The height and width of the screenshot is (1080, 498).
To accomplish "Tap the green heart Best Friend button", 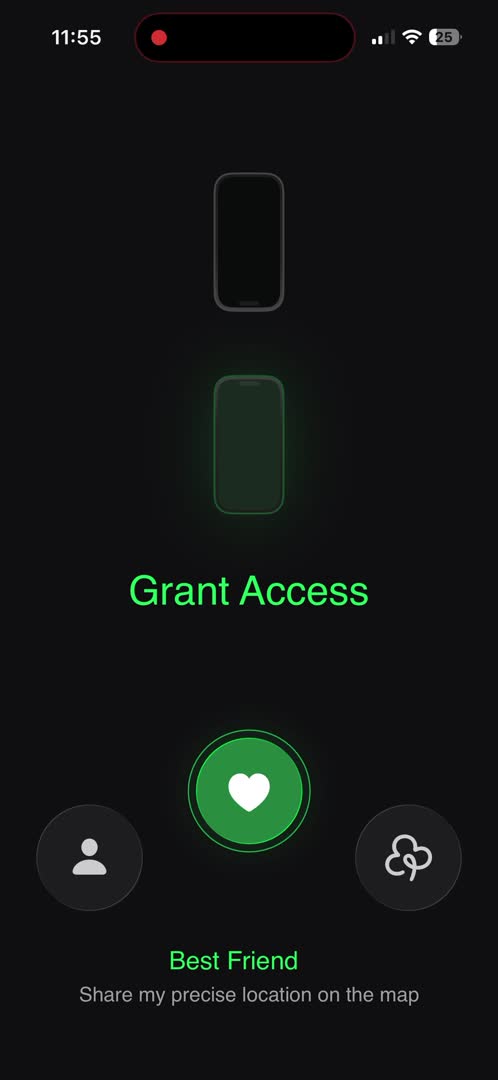I will click(249, 791).
